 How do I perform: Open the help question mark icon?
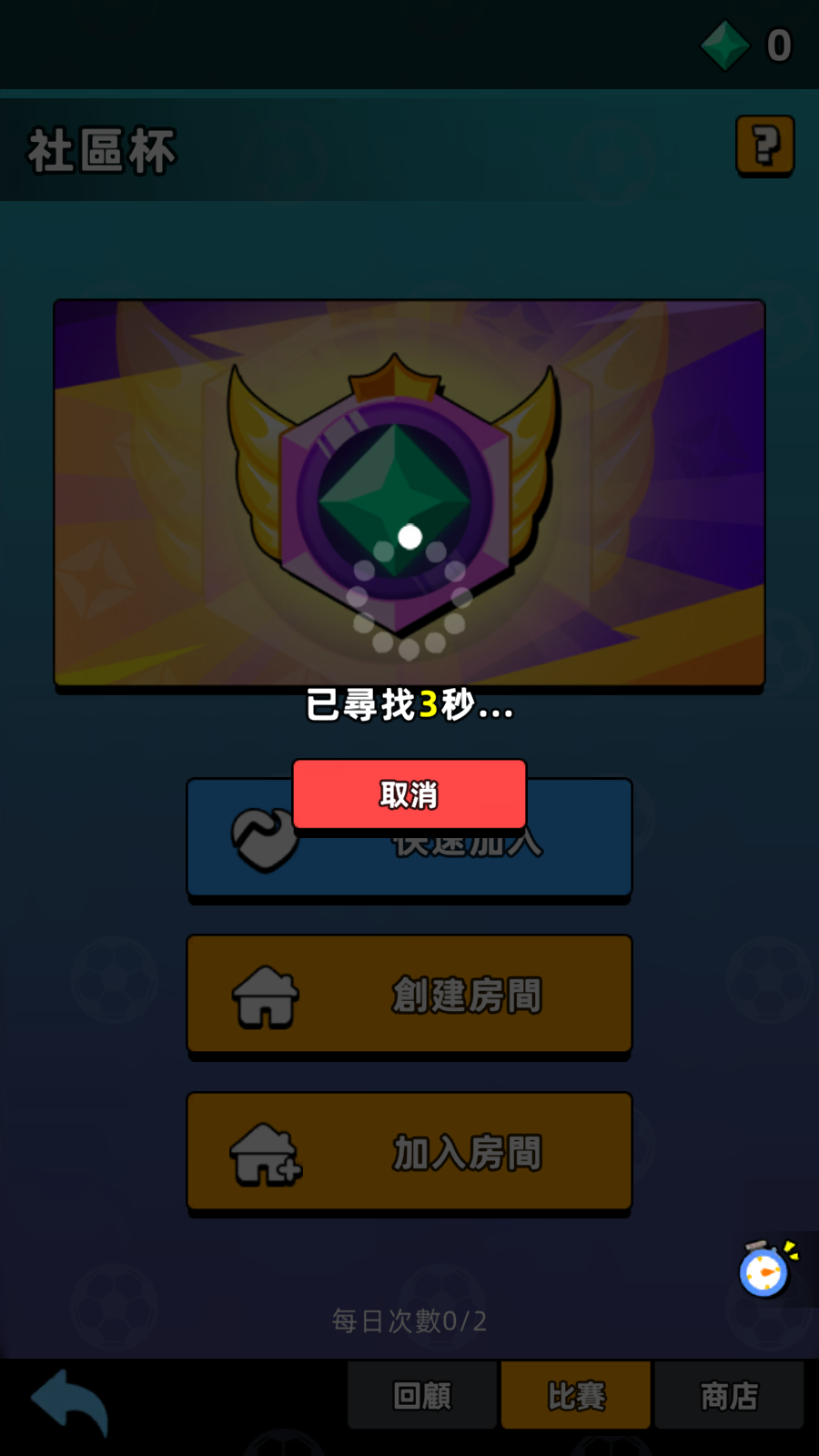[764, 146]
